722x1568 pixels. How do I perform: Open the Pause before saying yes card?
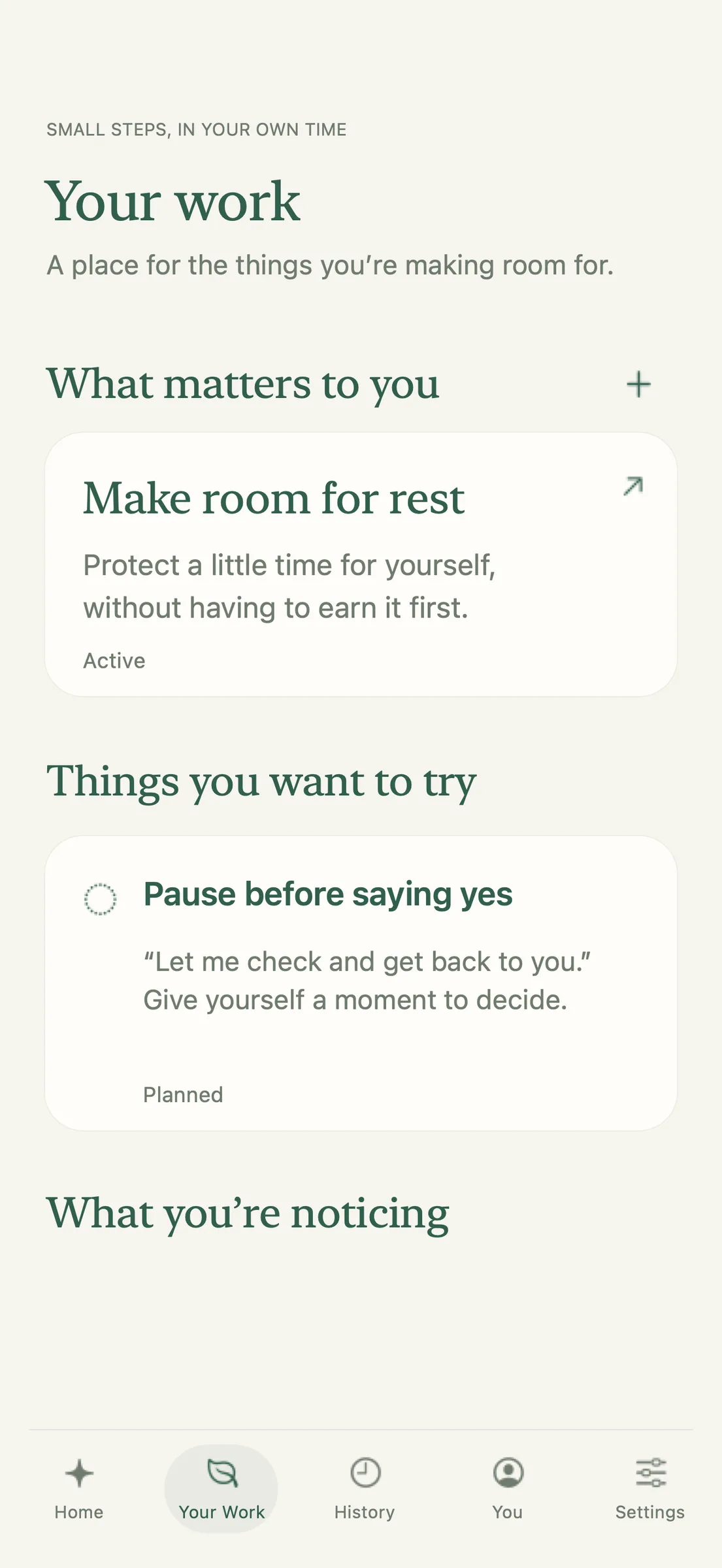point(361,983)
